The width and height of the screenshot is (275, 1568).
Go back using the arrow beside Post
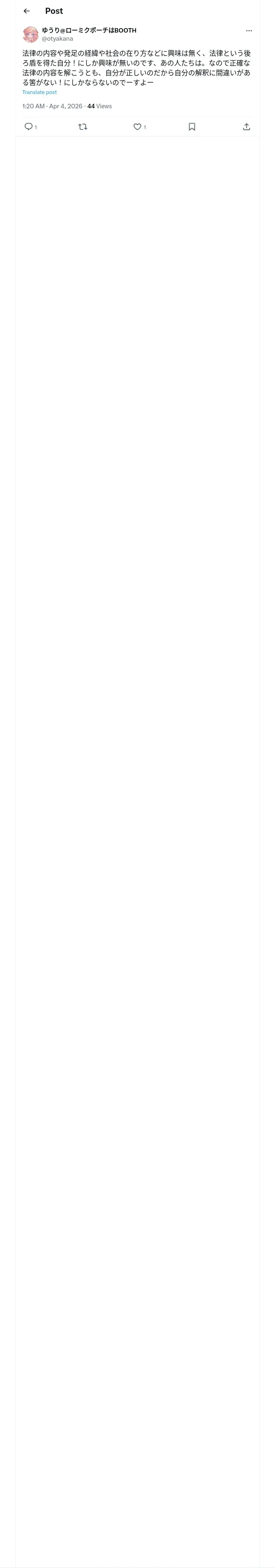coord(27,11)
